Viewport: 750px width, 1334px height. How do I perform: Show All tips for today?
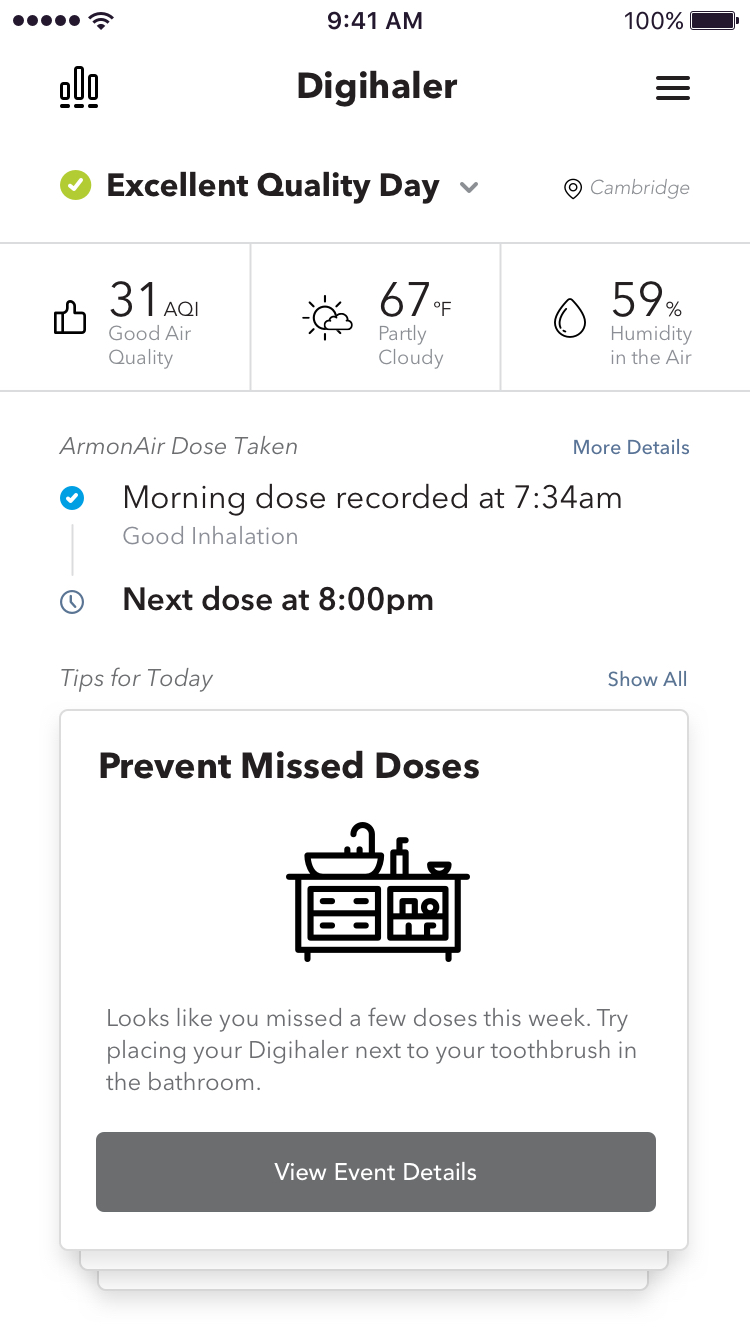(x=647, y=679)
